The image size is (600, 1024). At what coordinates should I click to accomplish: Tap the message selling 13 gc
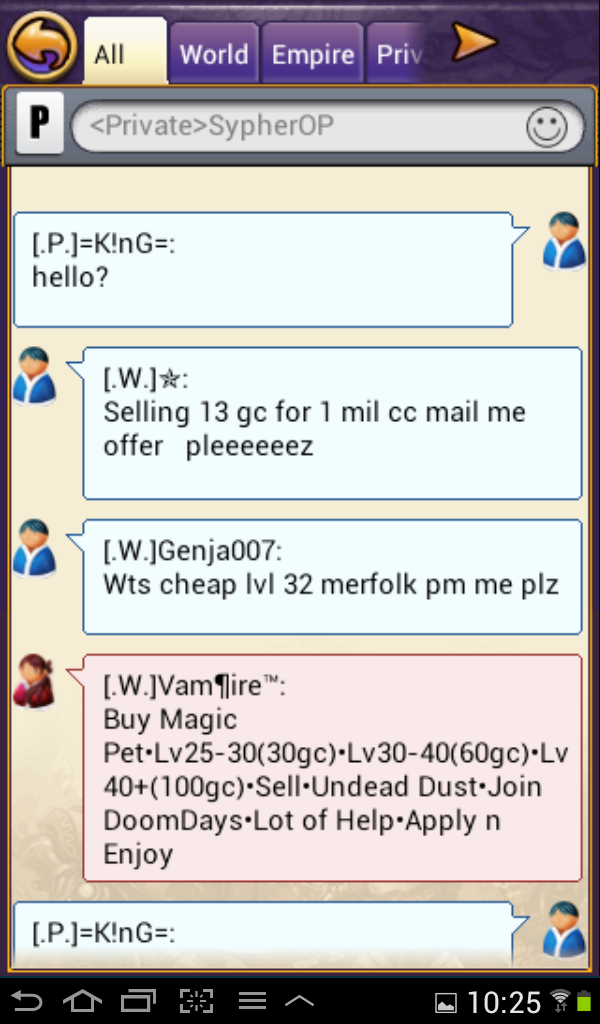(x=332, y=423)
